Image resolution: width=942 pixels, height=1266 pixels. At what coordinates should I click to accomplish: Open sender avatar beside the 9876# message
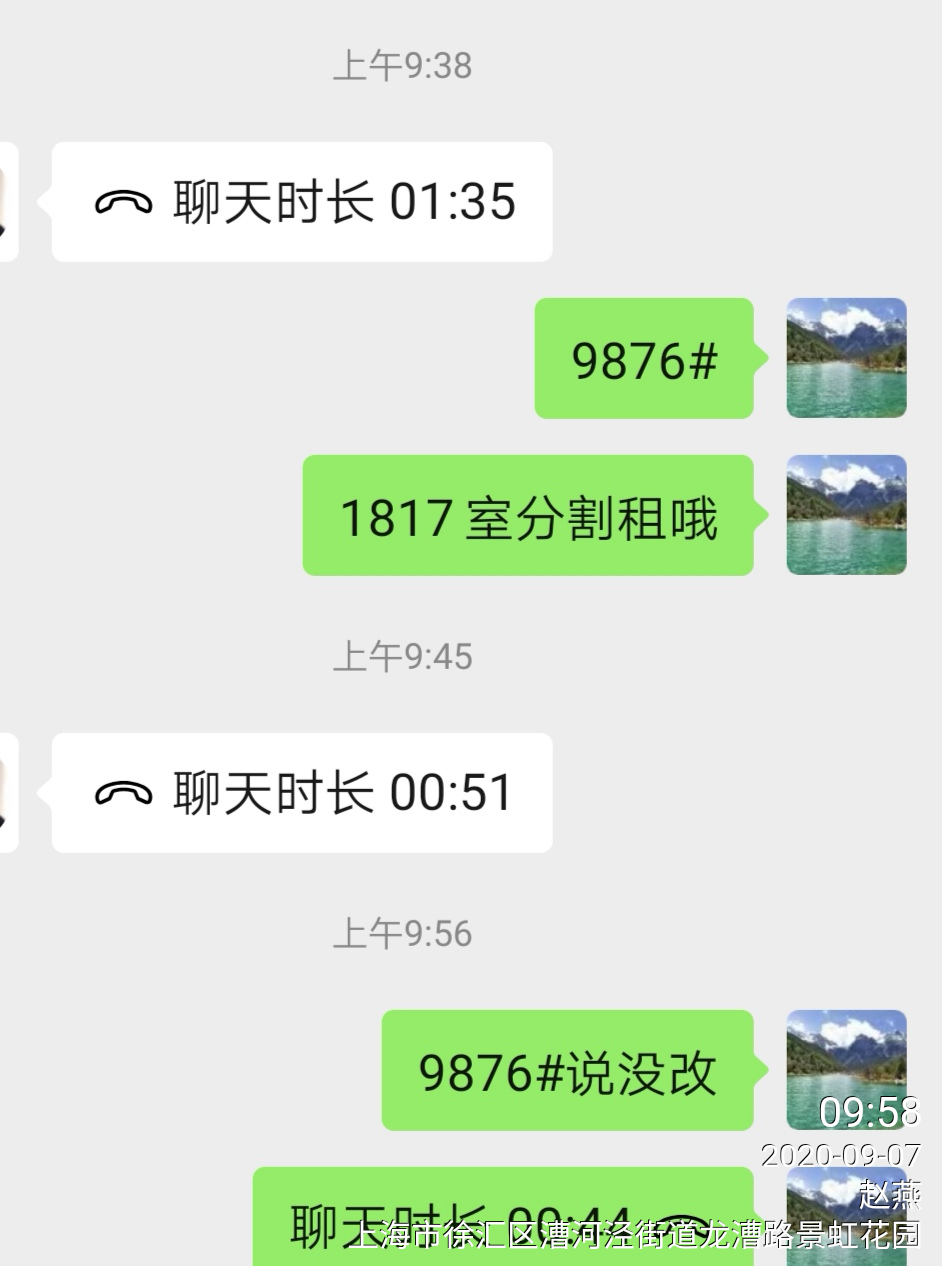point(846,358)
